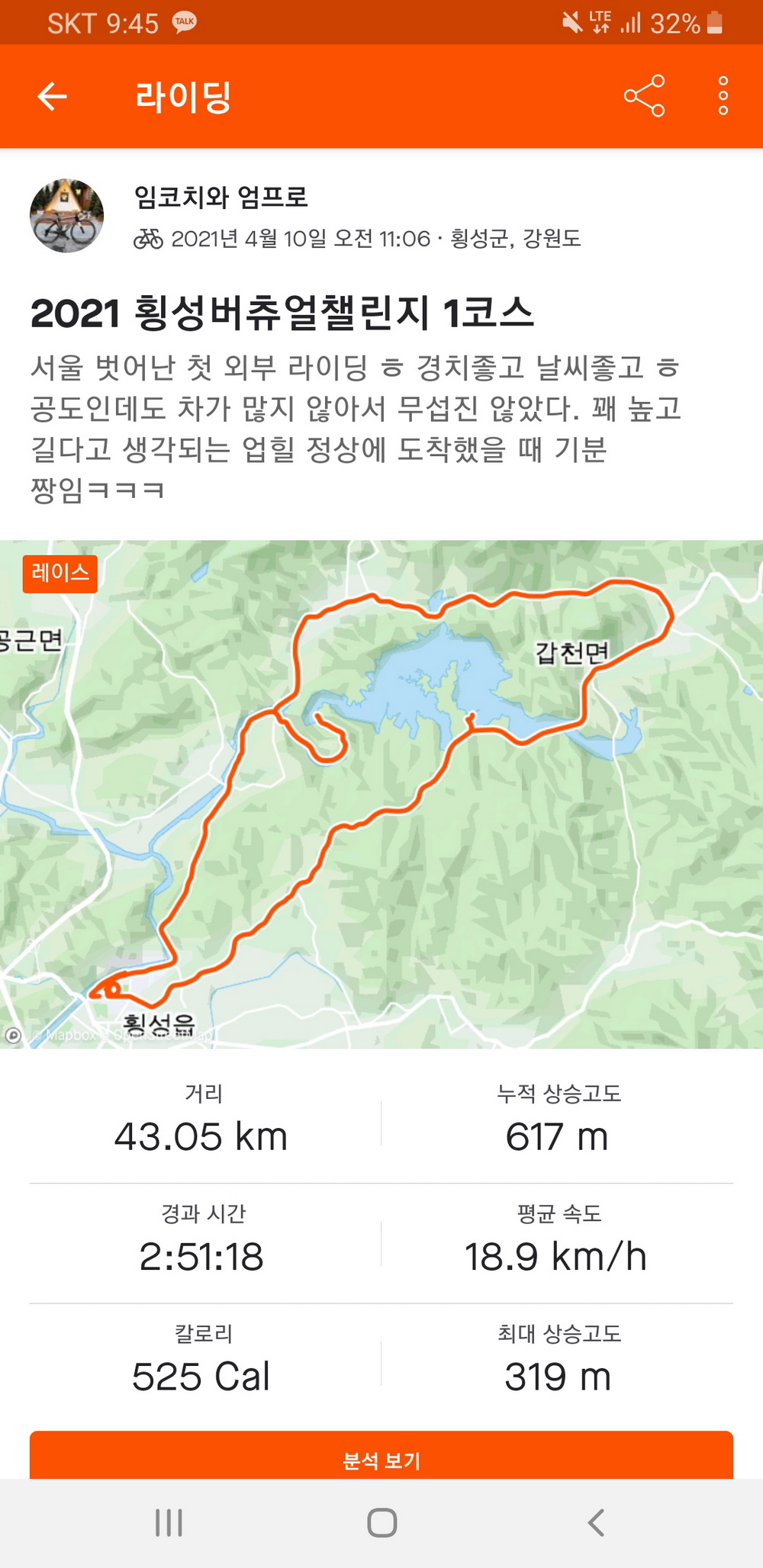Share this riding activity

[x=644, y=97]
